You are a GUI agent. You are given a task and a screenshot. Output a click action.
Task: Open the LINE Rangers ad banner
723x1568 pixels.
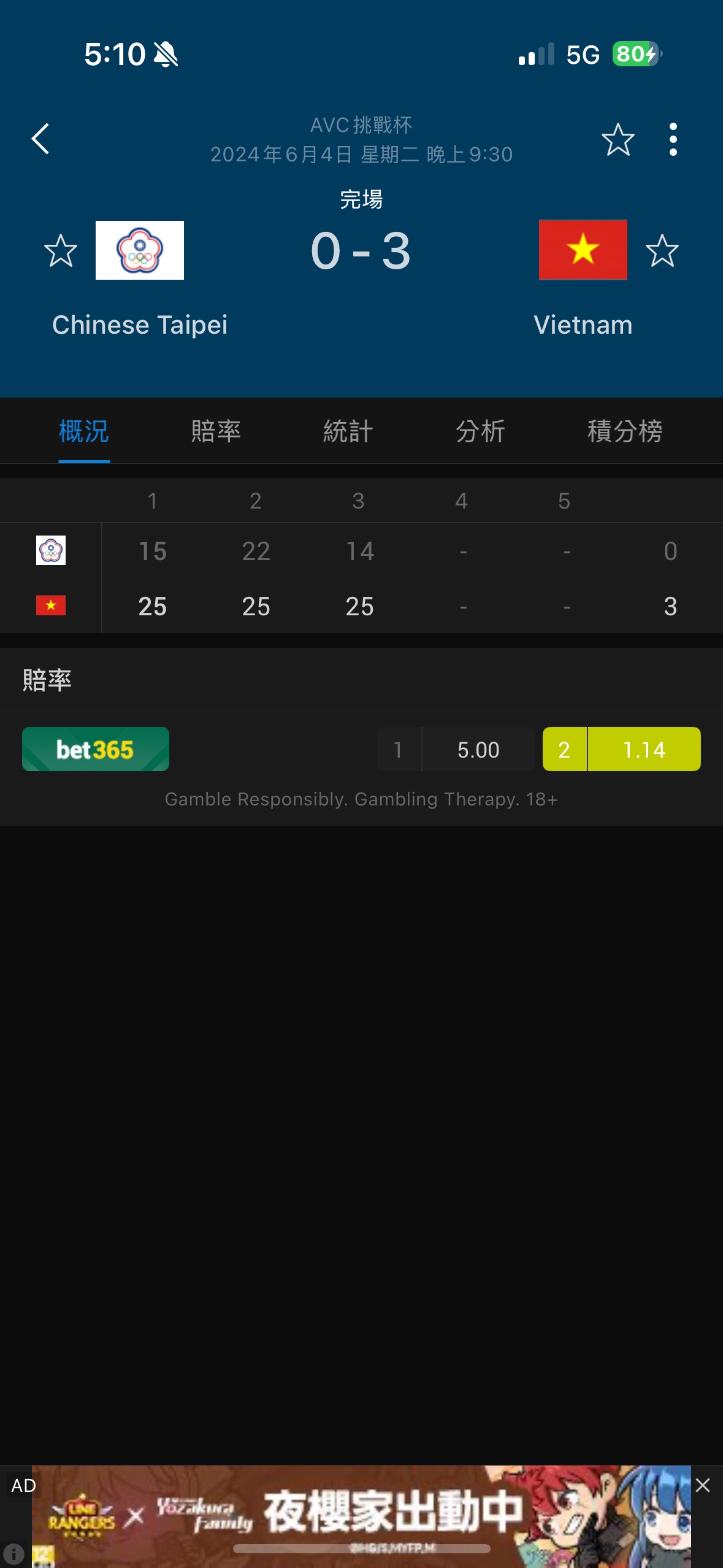(361, 1515)
